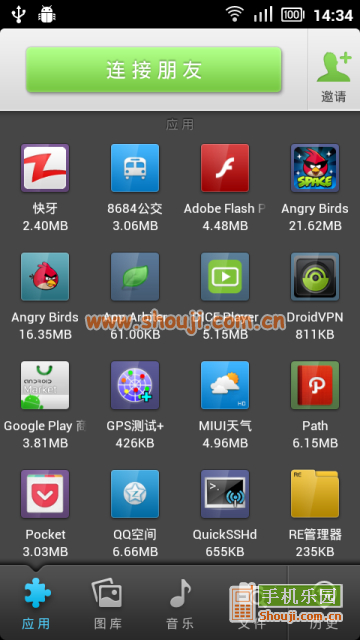Select Angry Birds, 16.35MB
The image size is (360, 640).
click(45, 296)
